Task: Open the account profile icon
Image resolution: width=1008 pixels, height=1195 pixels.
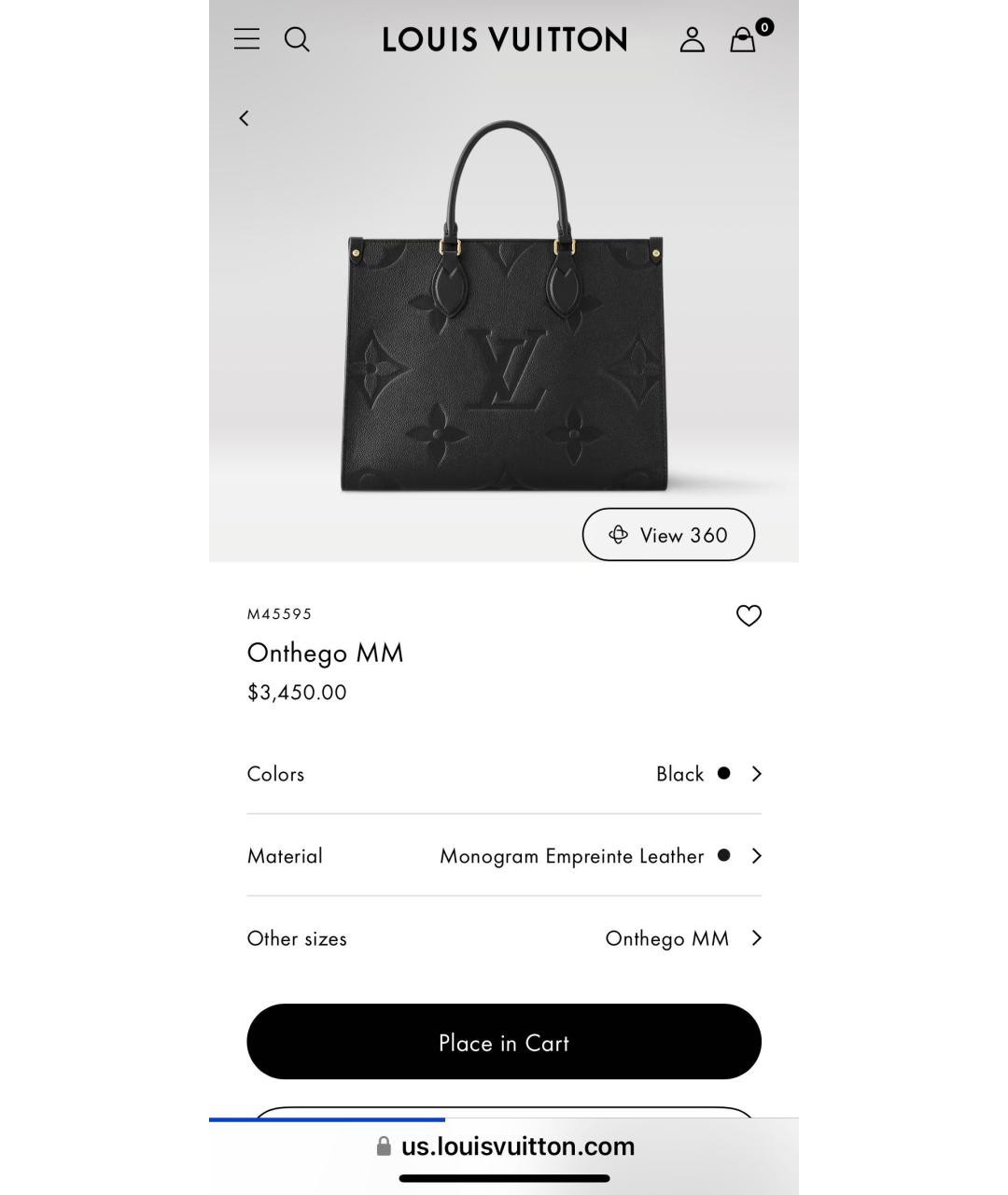Action: 692,39
